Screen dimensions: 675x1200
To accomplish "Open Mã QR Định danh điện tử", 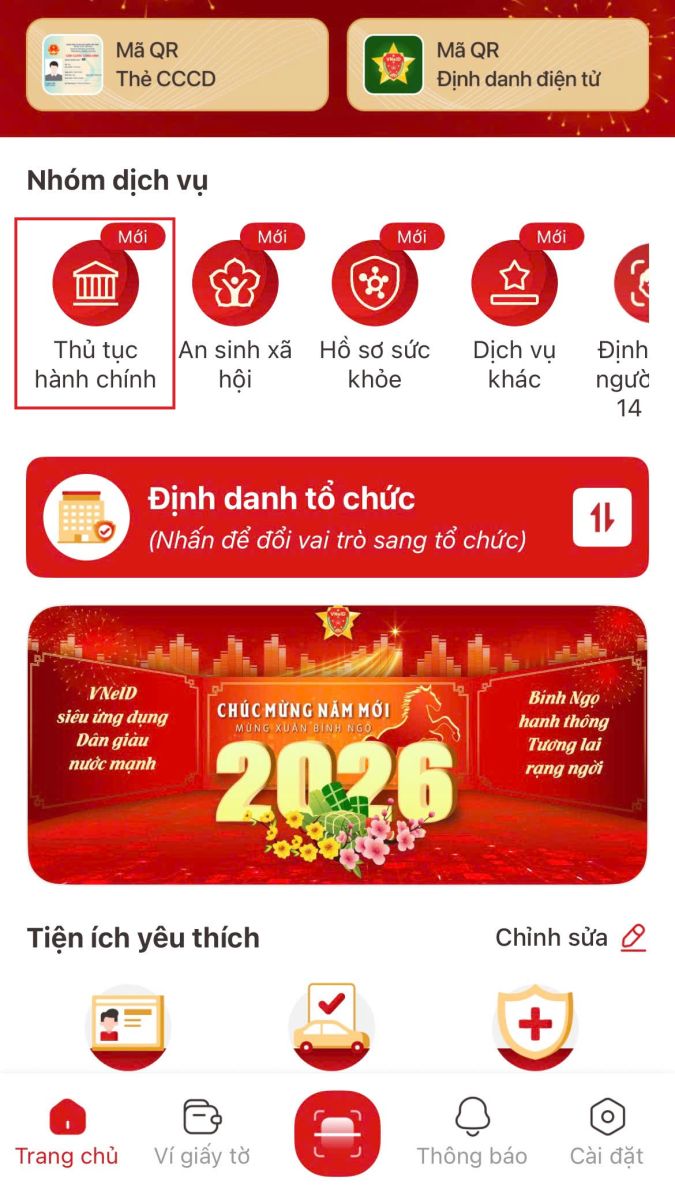I will pos(497,64).
